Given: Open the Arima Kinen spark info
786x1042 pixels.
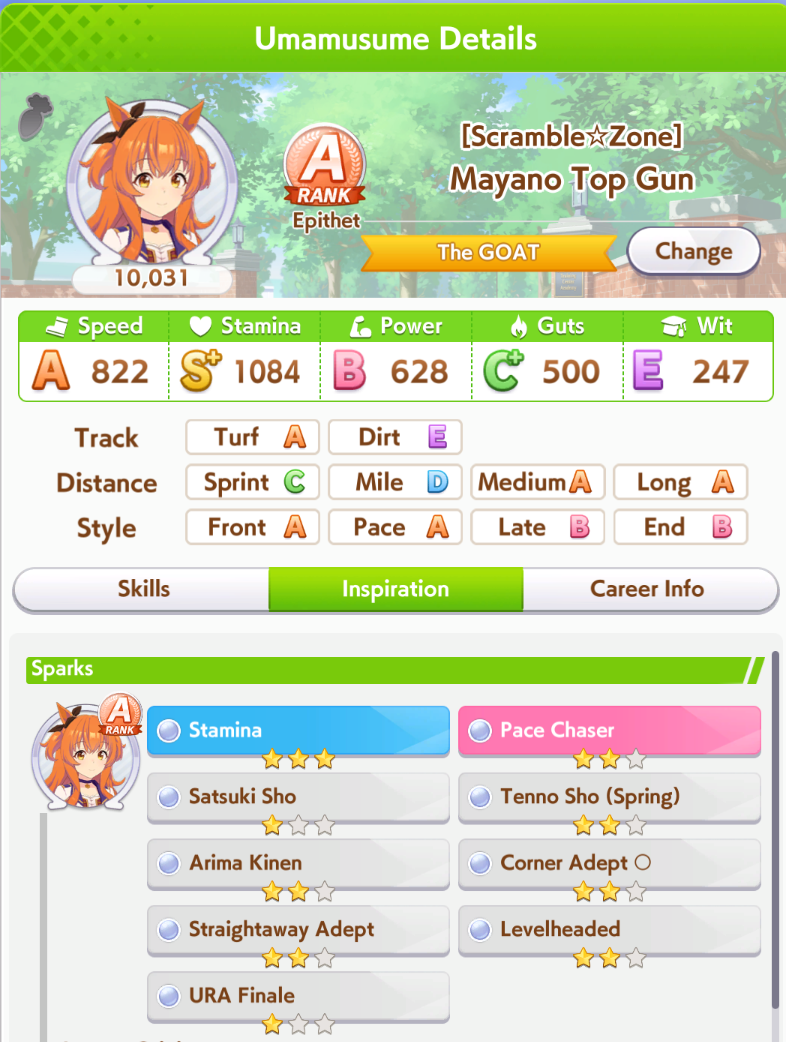Looking at the screenshot, I should 298,863.
